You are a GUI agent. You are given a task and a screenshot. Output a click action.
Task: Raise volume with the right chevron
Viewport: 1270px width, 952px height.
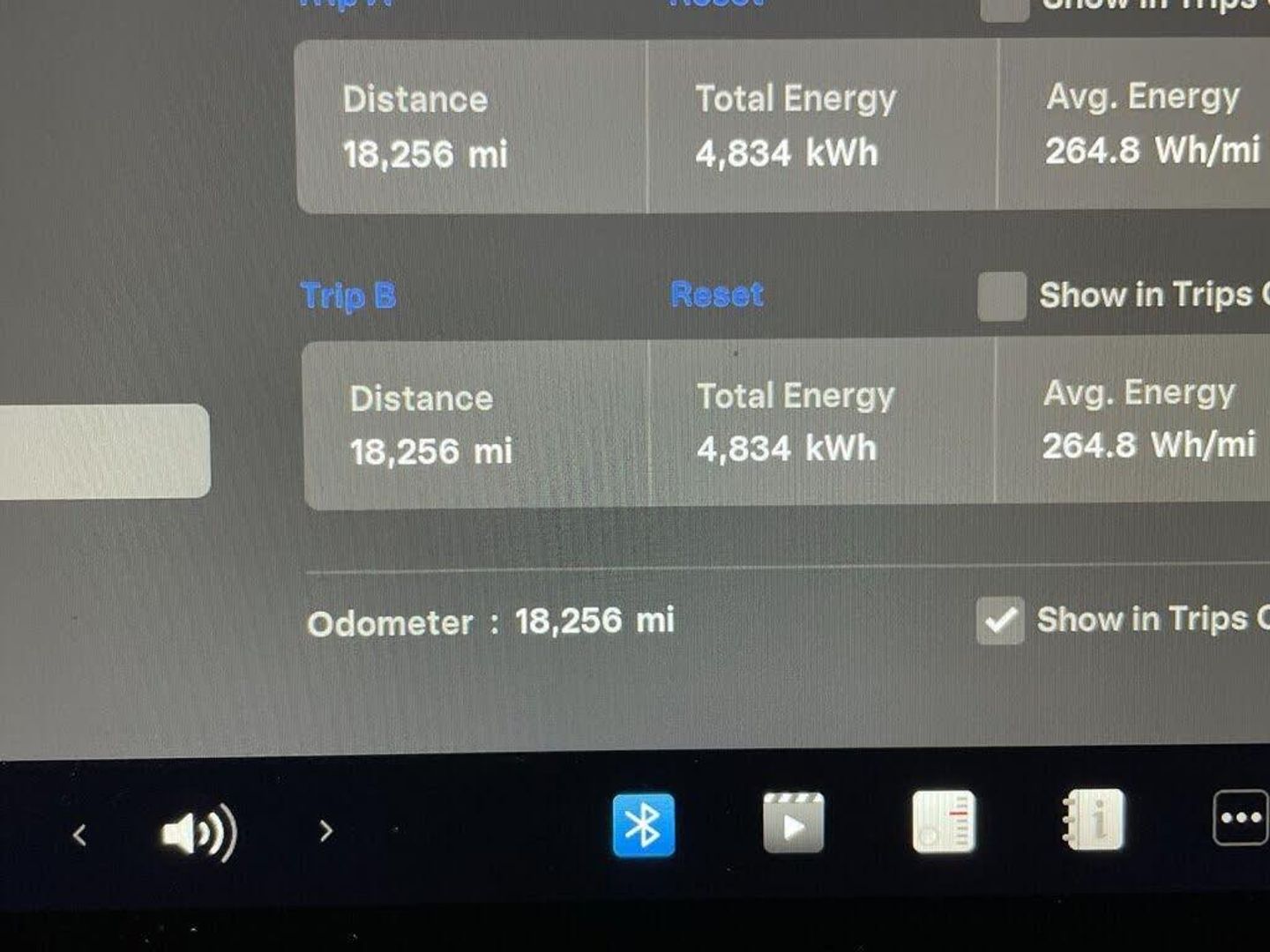click(x=326, y=830)
